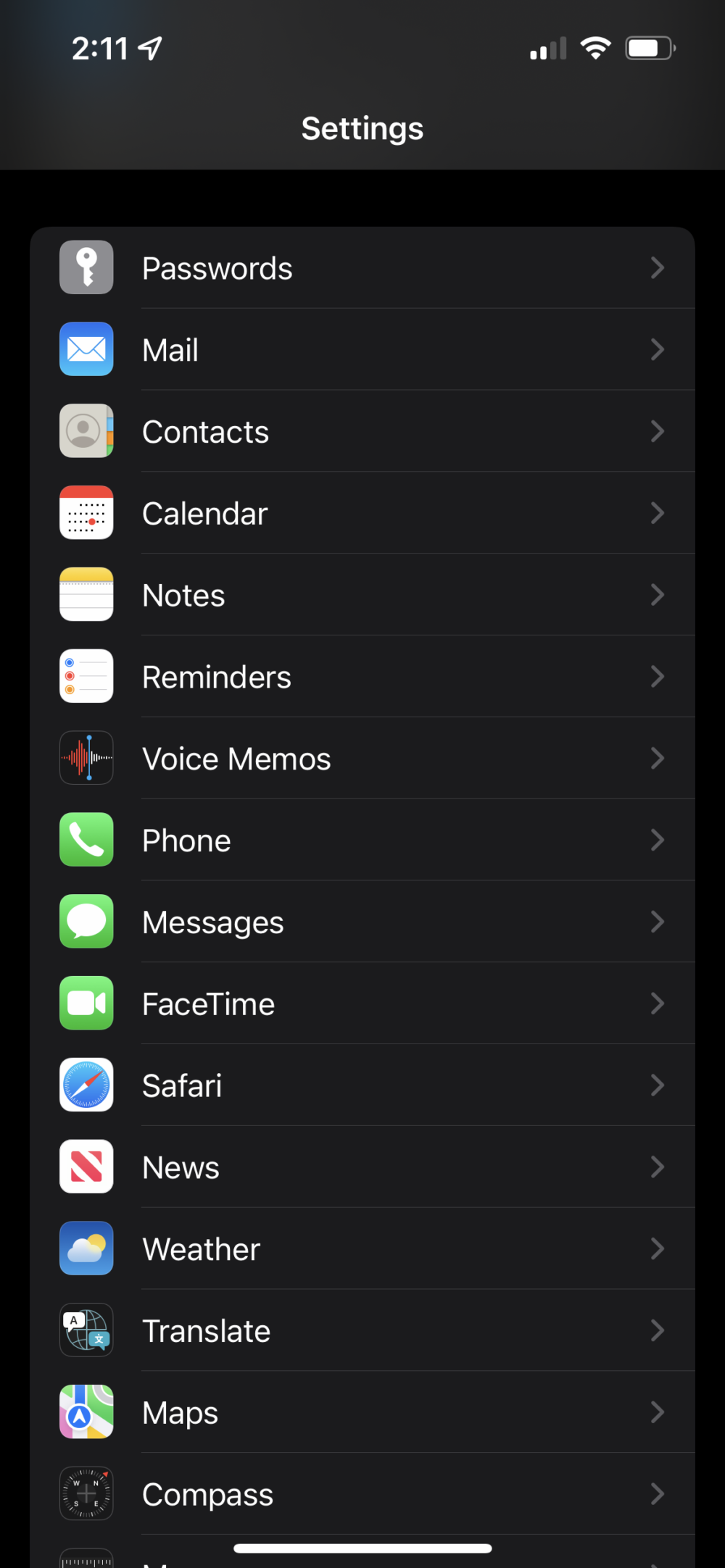This screenshot has width=725, height=1568.
Task: Tap the Mail envelope icon
Action: tap(86, 349)
